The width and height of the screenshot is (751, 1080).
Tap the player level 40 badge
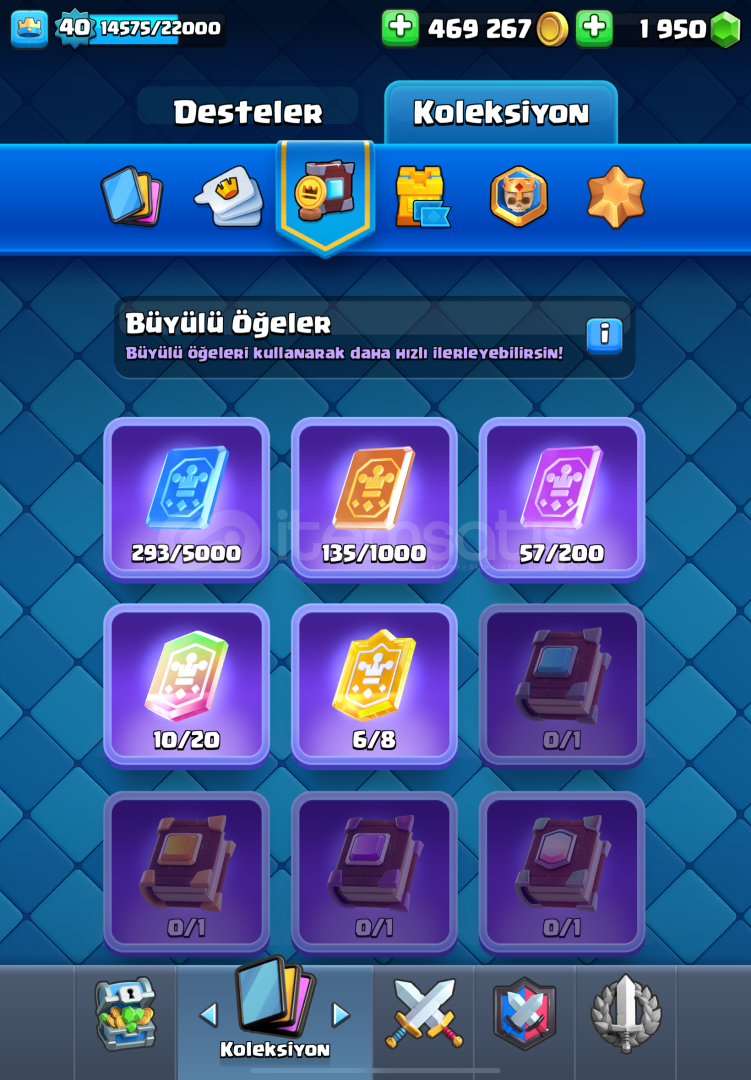pyautogui.click(x=73, y=27)
